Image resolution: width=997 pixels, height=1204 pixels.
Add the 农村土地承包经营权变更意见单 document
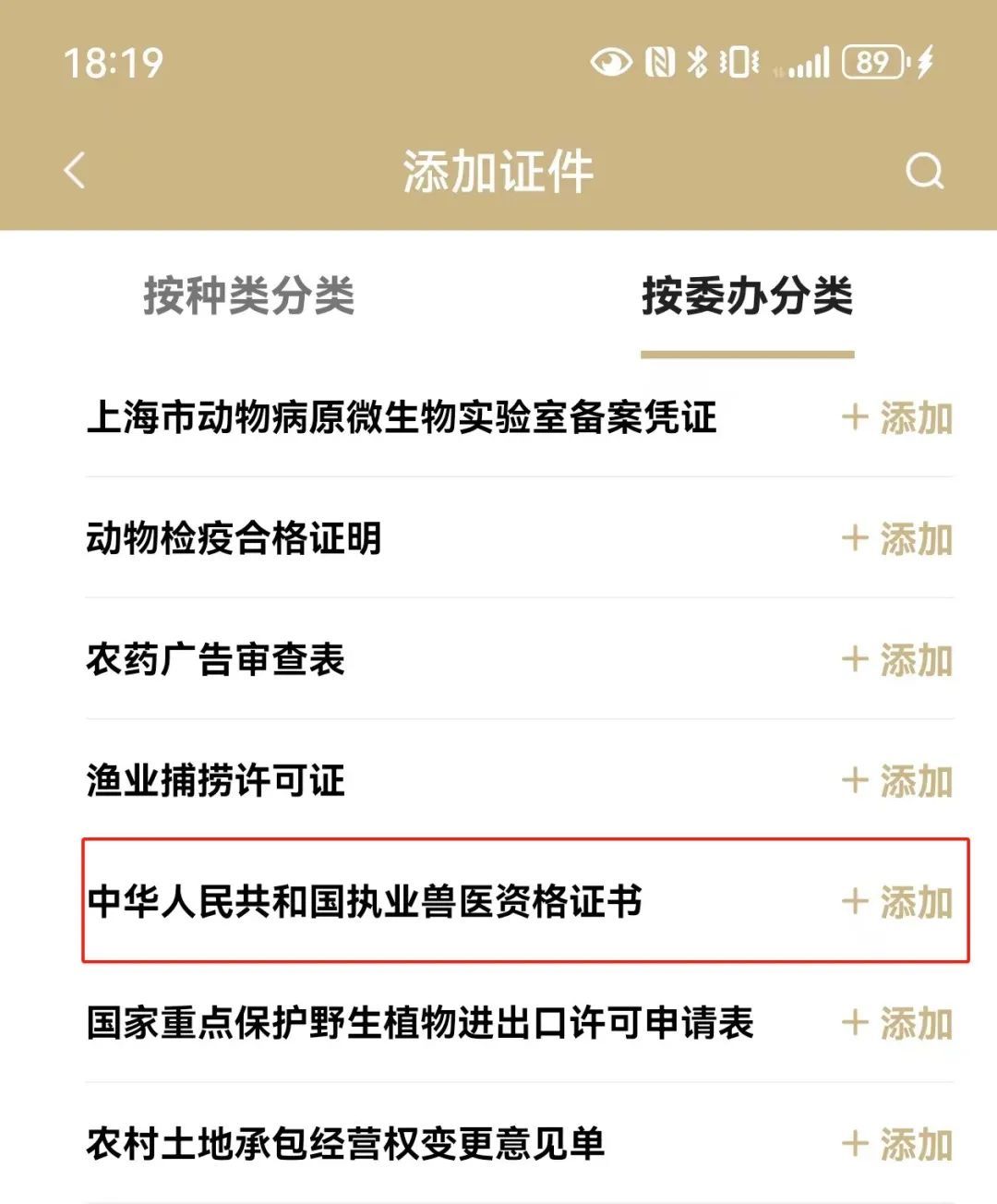click(x=897, y=1145)
